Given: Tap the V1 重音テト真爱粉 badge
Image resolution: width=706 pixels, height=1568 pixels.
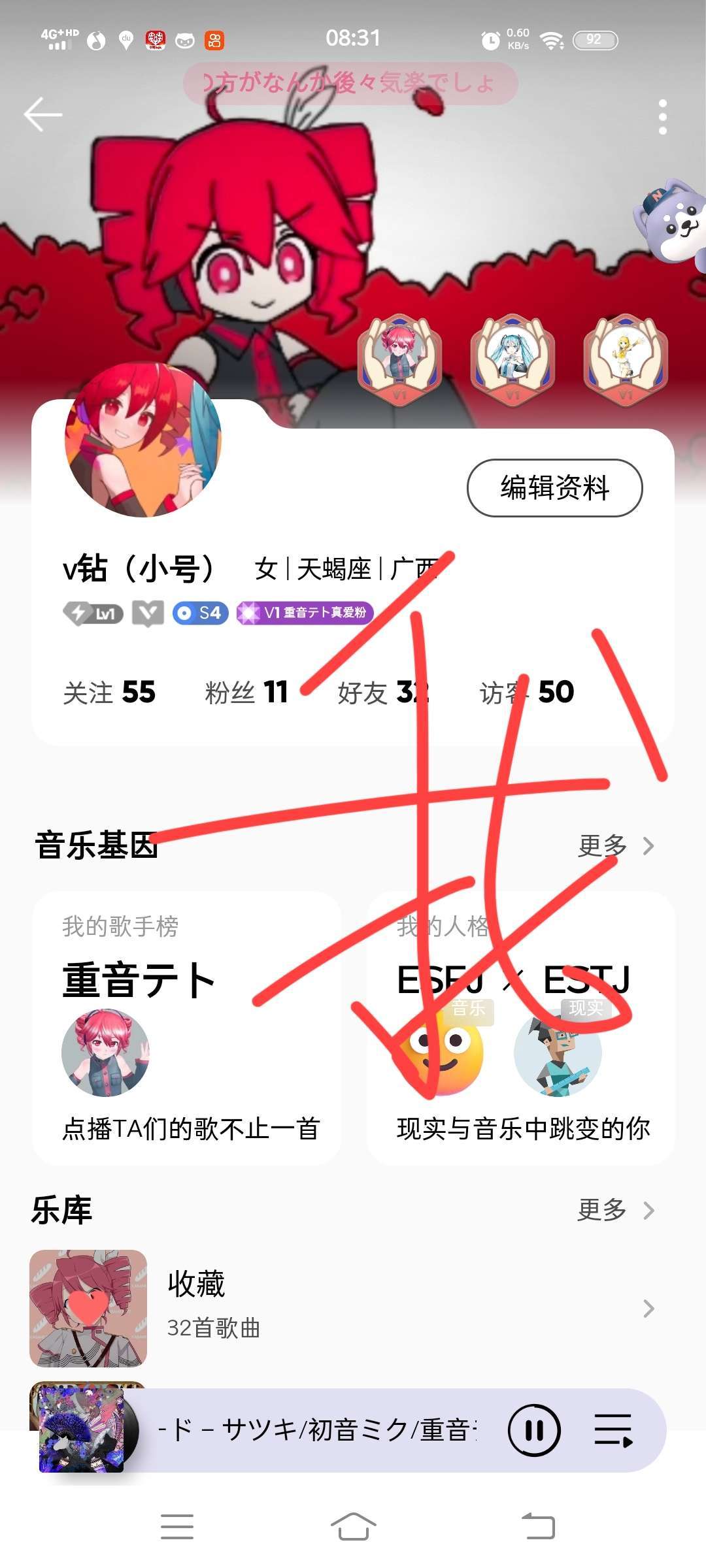Looking at the screenshot, I should [x=305, y=613].
